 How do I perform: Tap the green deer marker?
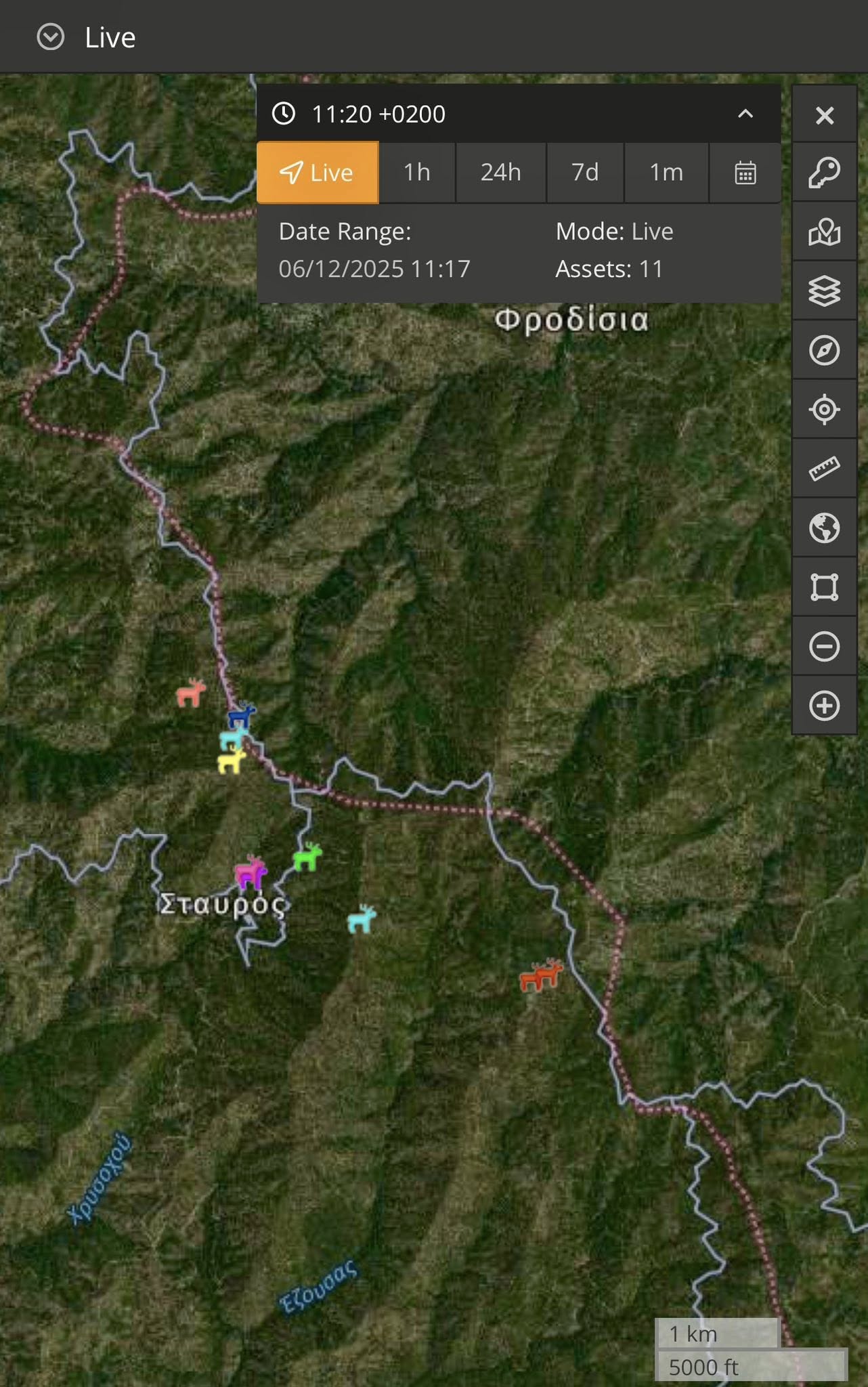coord(307,857)
